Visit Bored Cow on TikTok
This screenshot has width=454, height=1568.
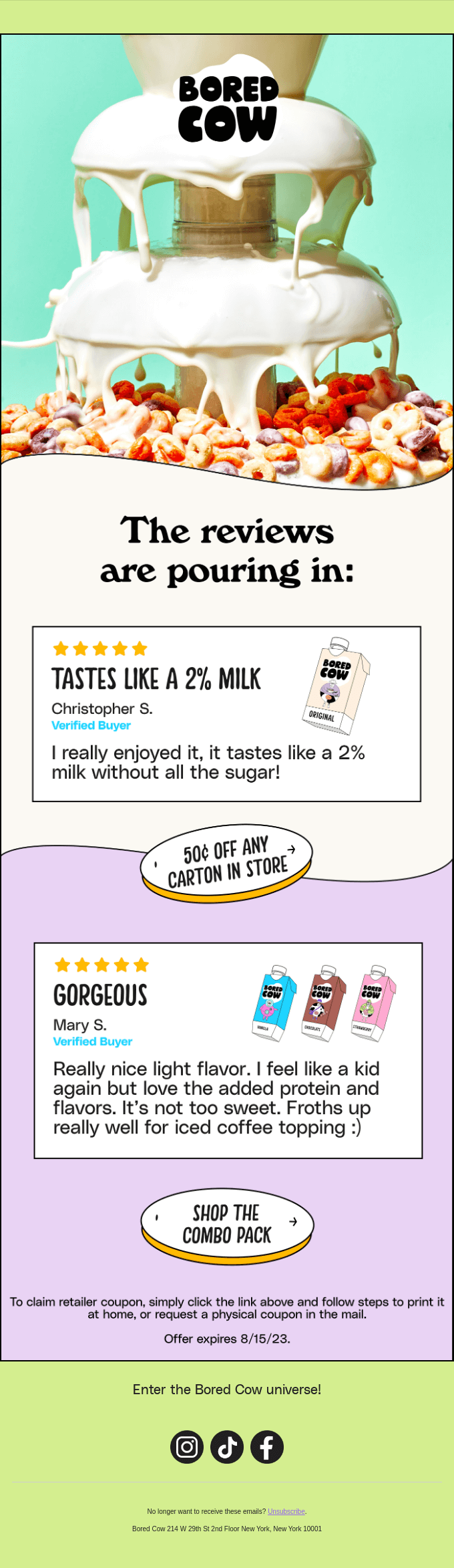coord(227,1447)
